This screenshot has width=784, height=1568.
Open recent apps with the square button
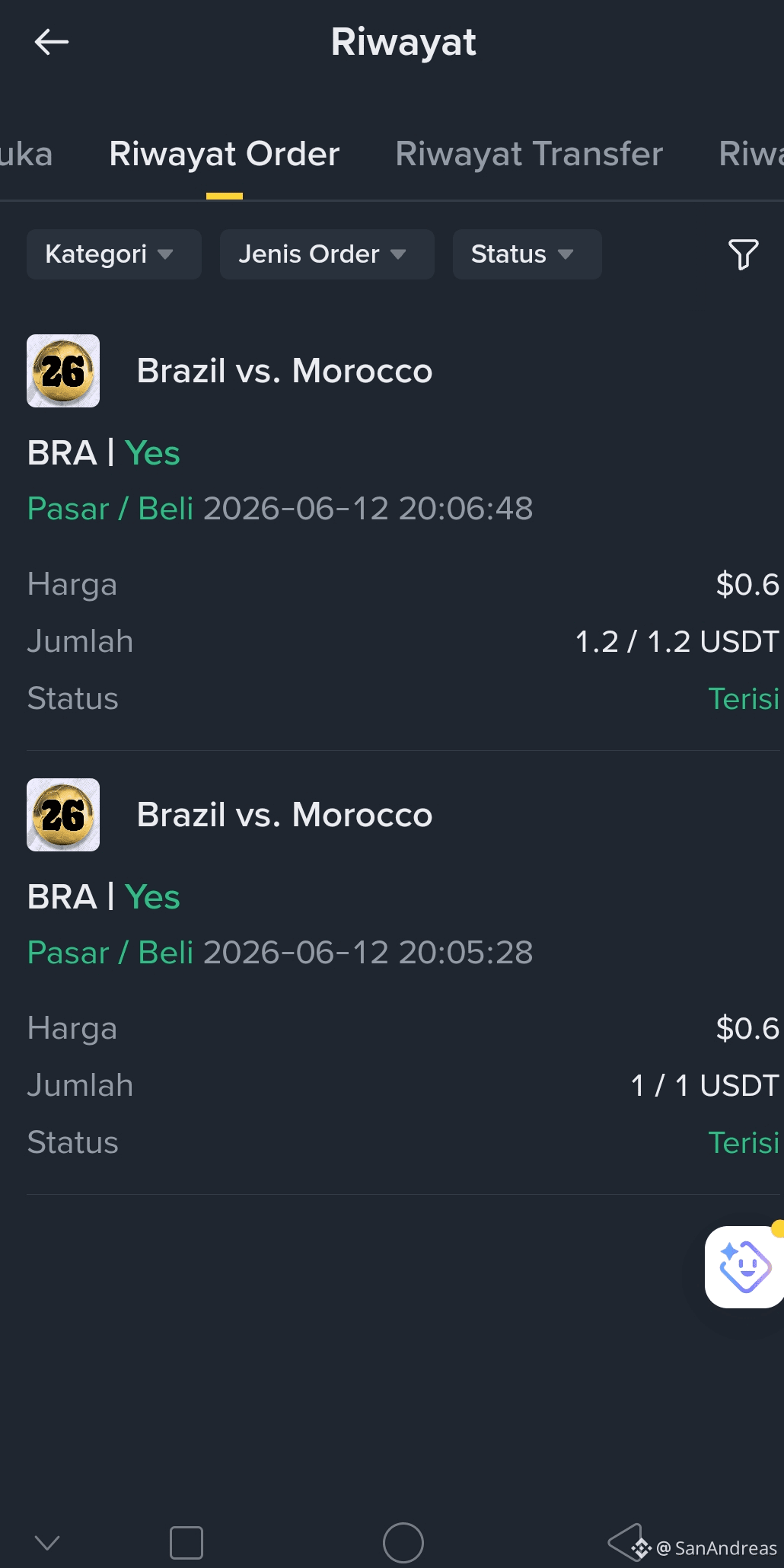[x=186, y=1543]
